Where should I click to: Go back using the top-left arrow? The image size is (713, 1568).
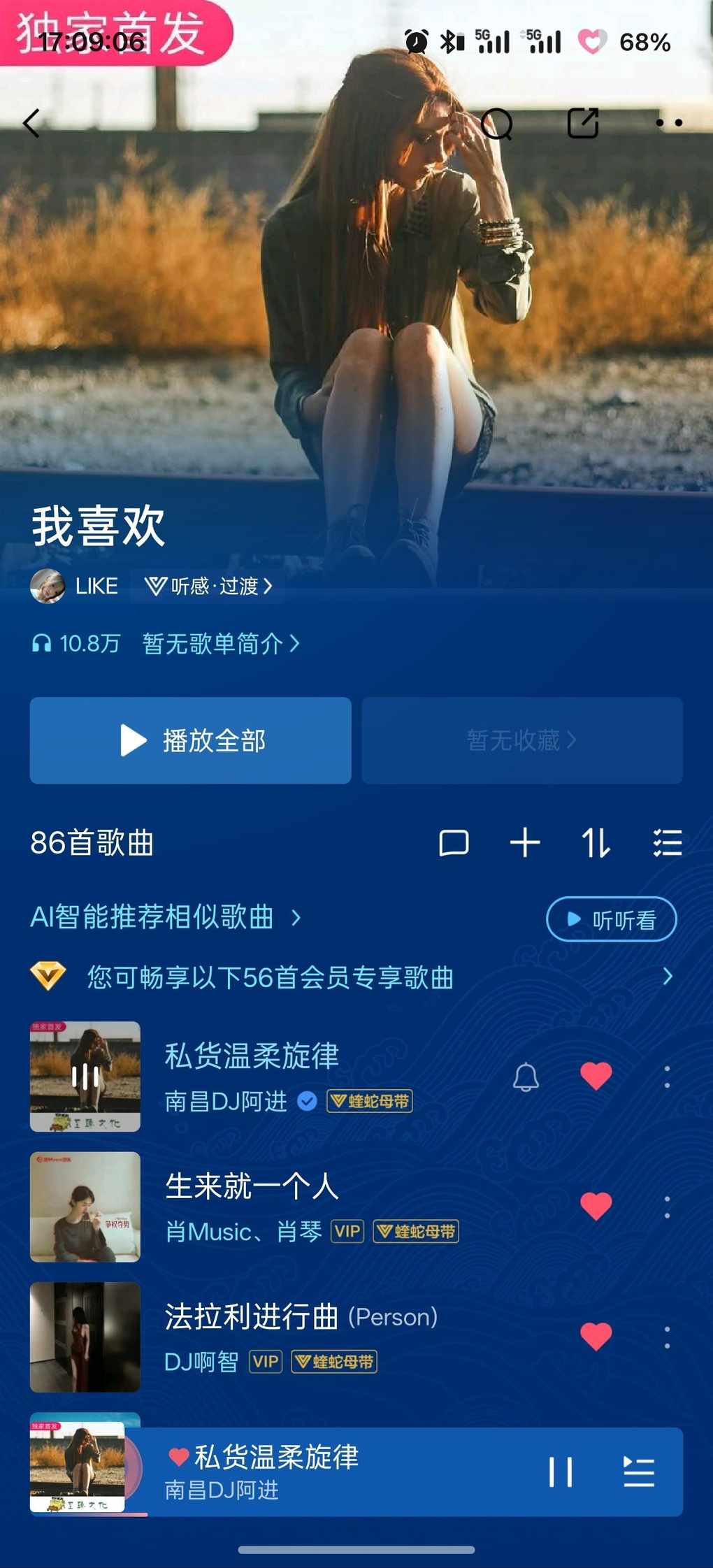click(31, 124)
